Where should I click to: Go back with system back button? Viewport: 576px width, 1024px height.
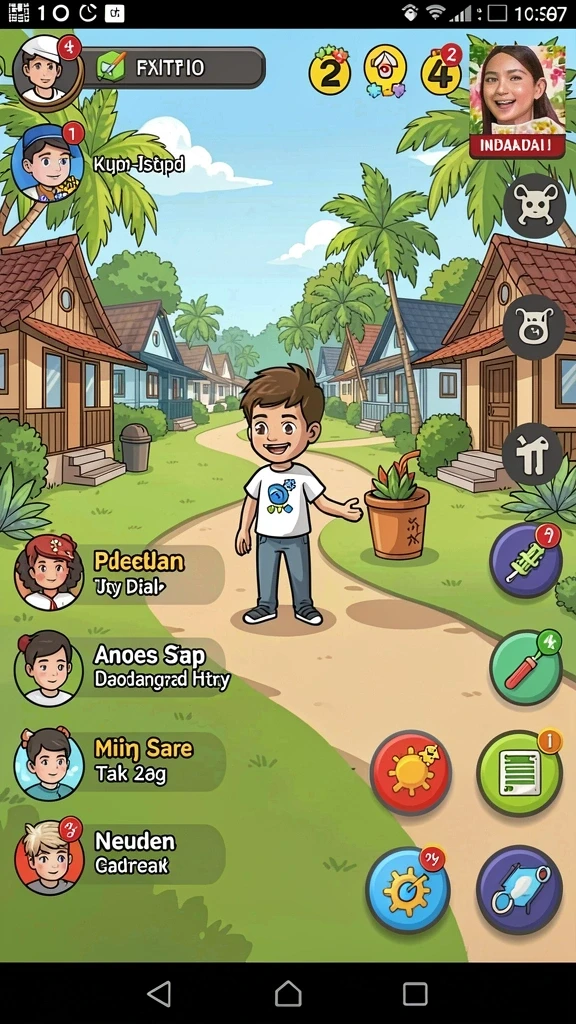point(159,994)
